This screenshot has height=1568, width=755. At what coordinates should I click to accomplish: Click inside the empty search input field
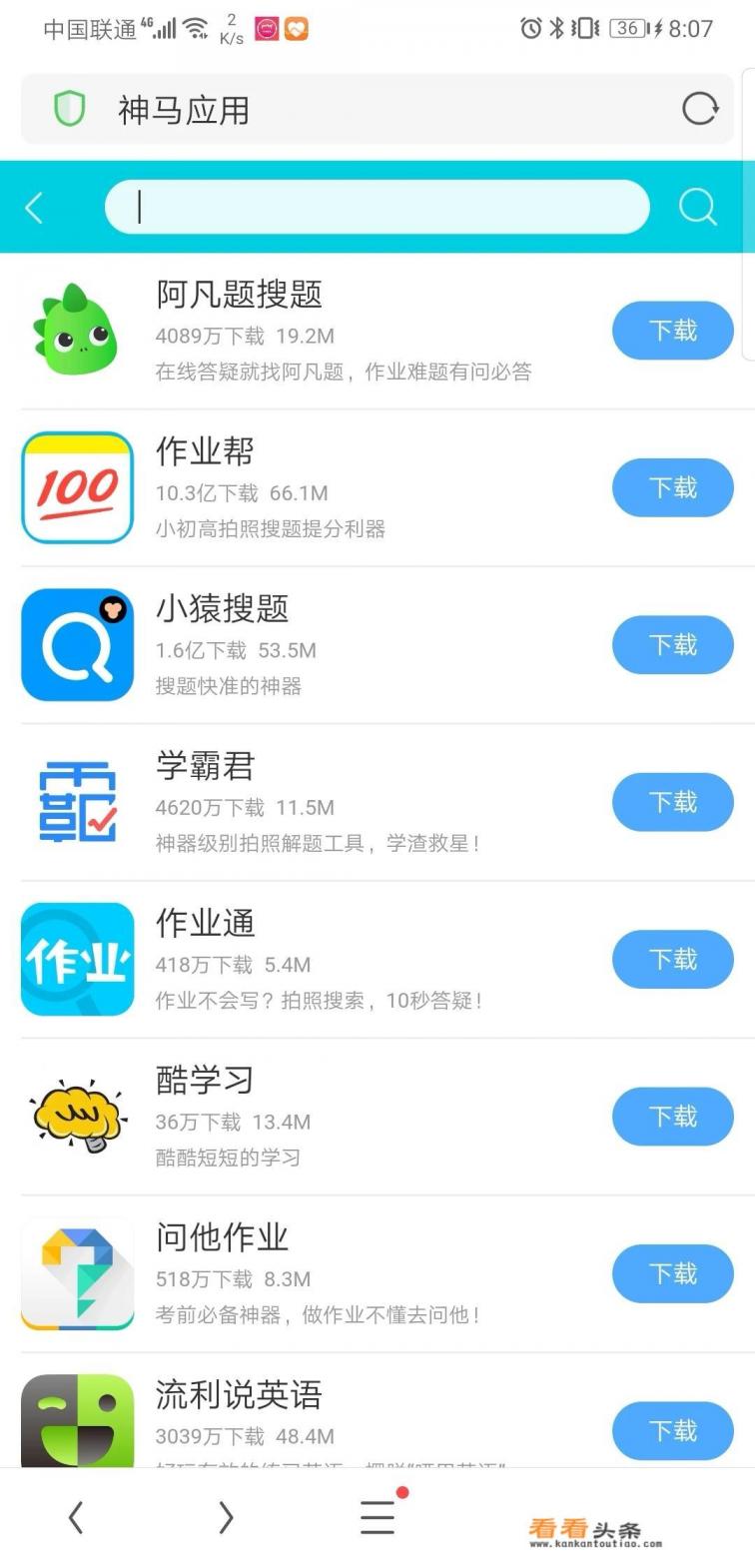377,207
